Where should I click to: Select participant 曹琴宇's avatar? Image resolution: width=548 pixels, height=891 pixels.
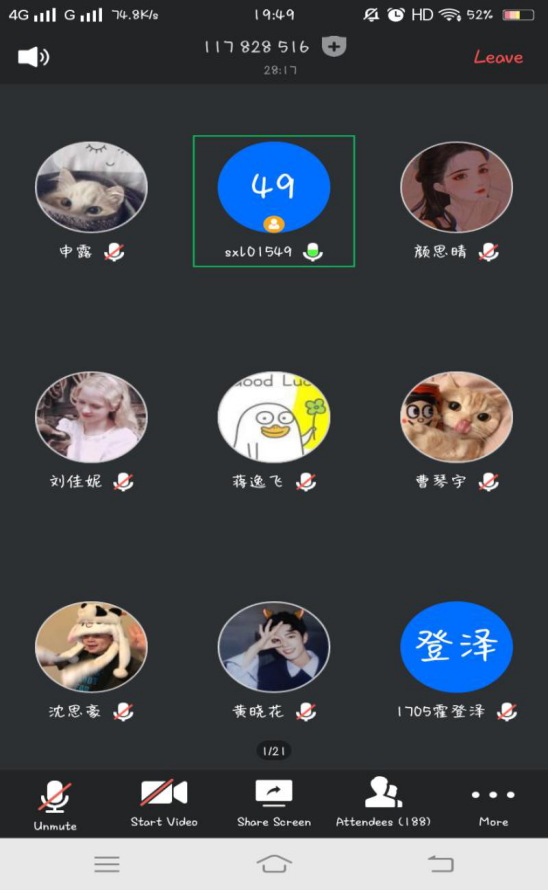click(456, 417)
